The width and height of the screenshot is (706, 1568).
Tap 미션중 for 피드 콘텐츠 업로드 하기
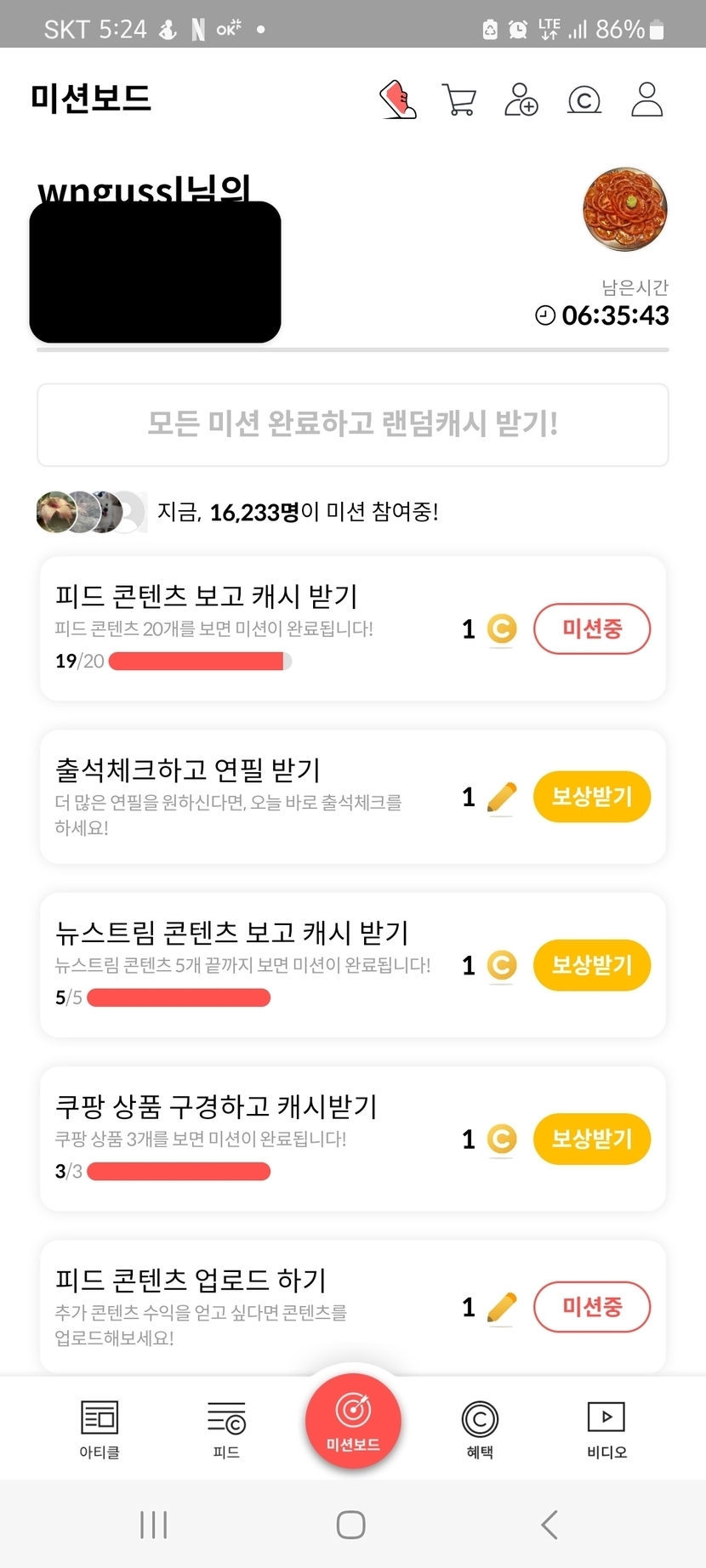pyautogui.click(x=592, y=1307)
